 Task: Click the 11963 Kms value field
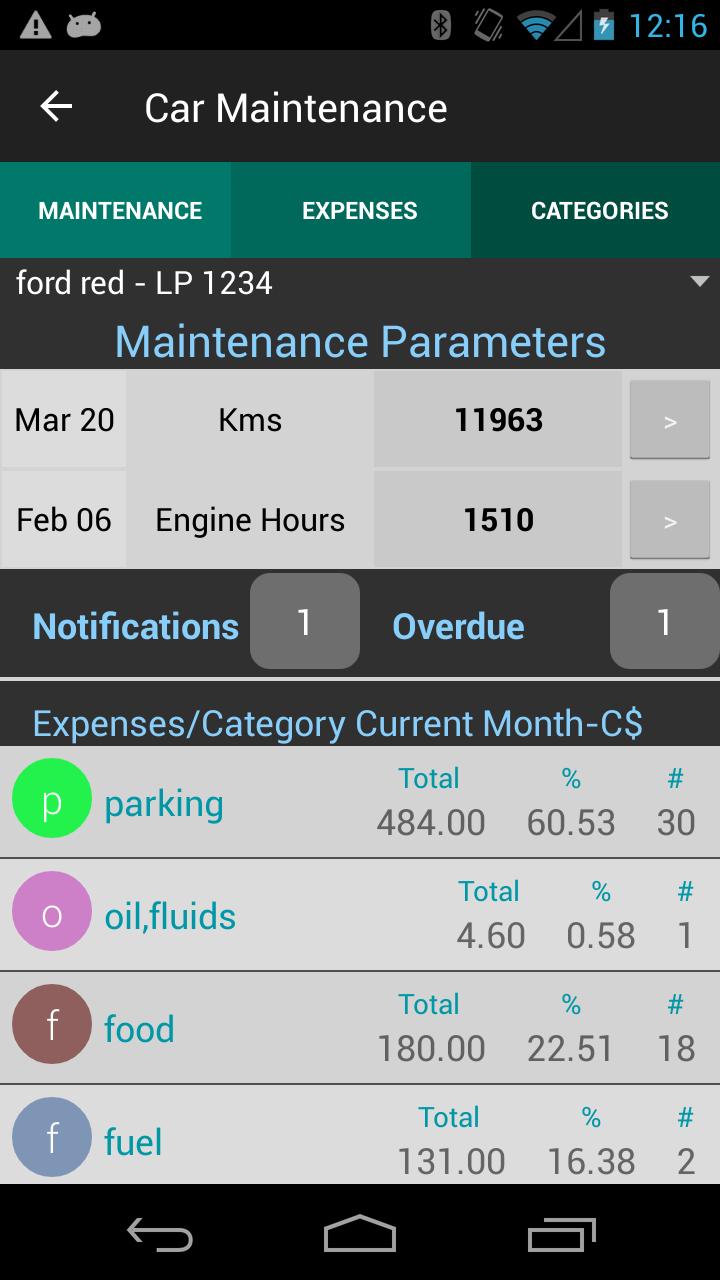click(x=497, y=419)
